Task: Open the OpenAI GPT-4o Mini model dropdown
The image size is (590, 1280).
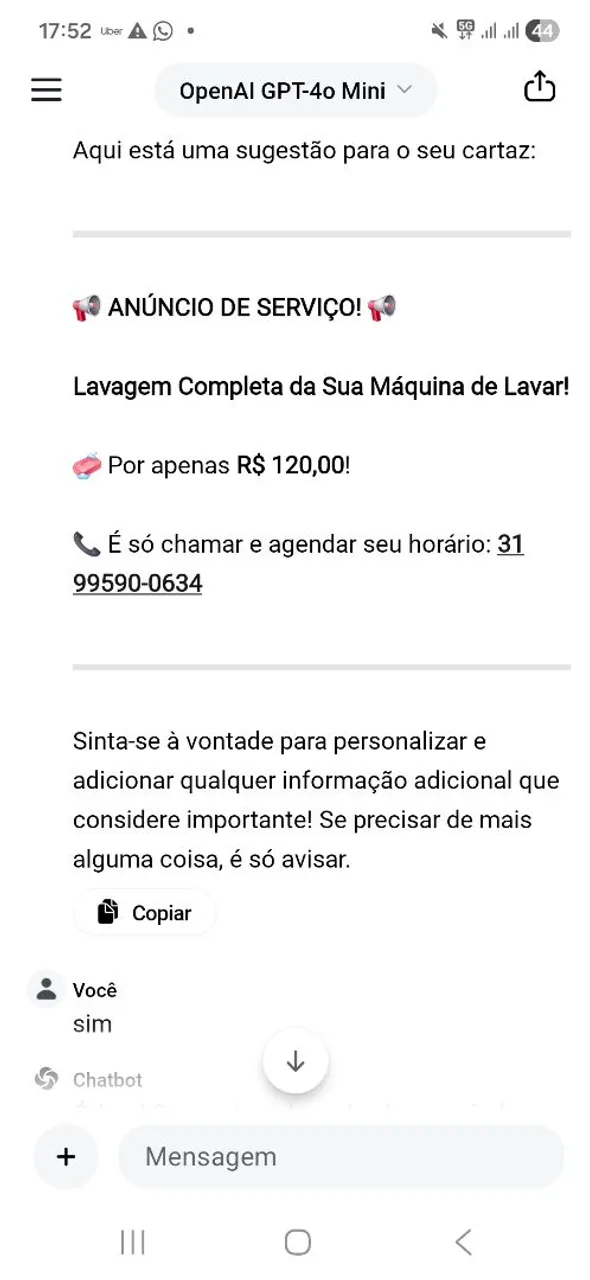Action: coord(295,90)
